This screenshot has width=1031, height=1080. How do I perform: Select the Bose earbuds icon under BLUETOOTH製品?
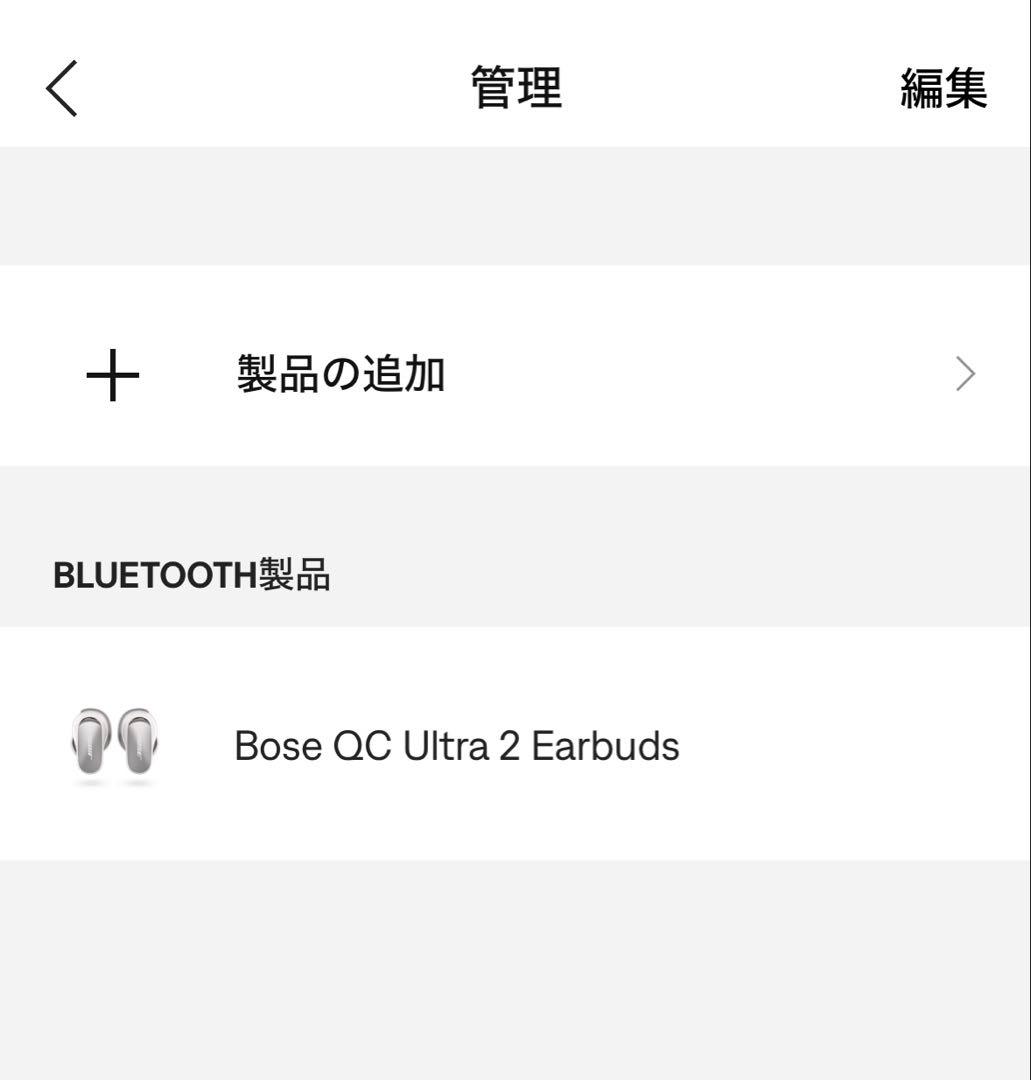[x=117, y=746]
